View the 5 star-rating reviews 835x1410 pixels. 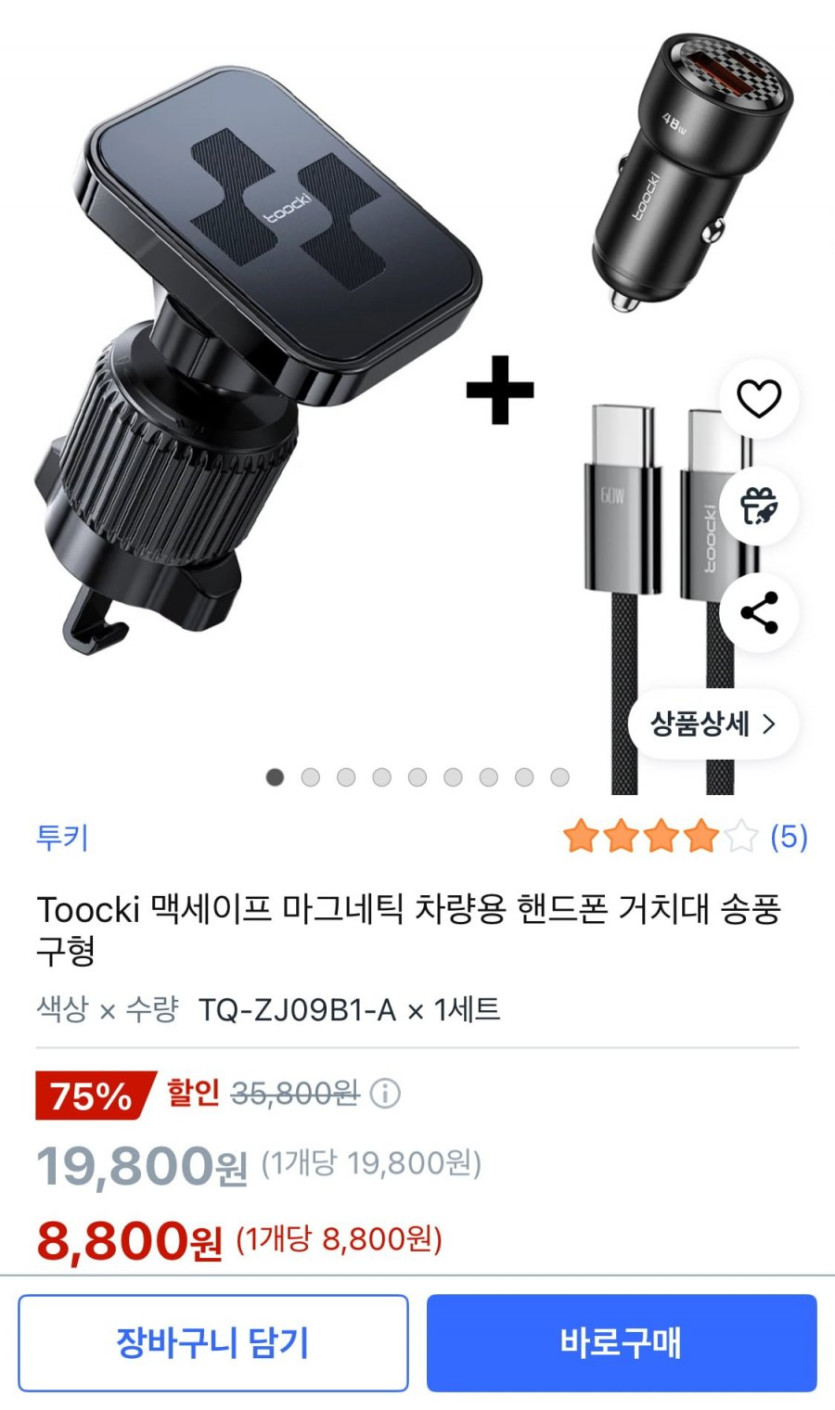click(x=684, y=836)
